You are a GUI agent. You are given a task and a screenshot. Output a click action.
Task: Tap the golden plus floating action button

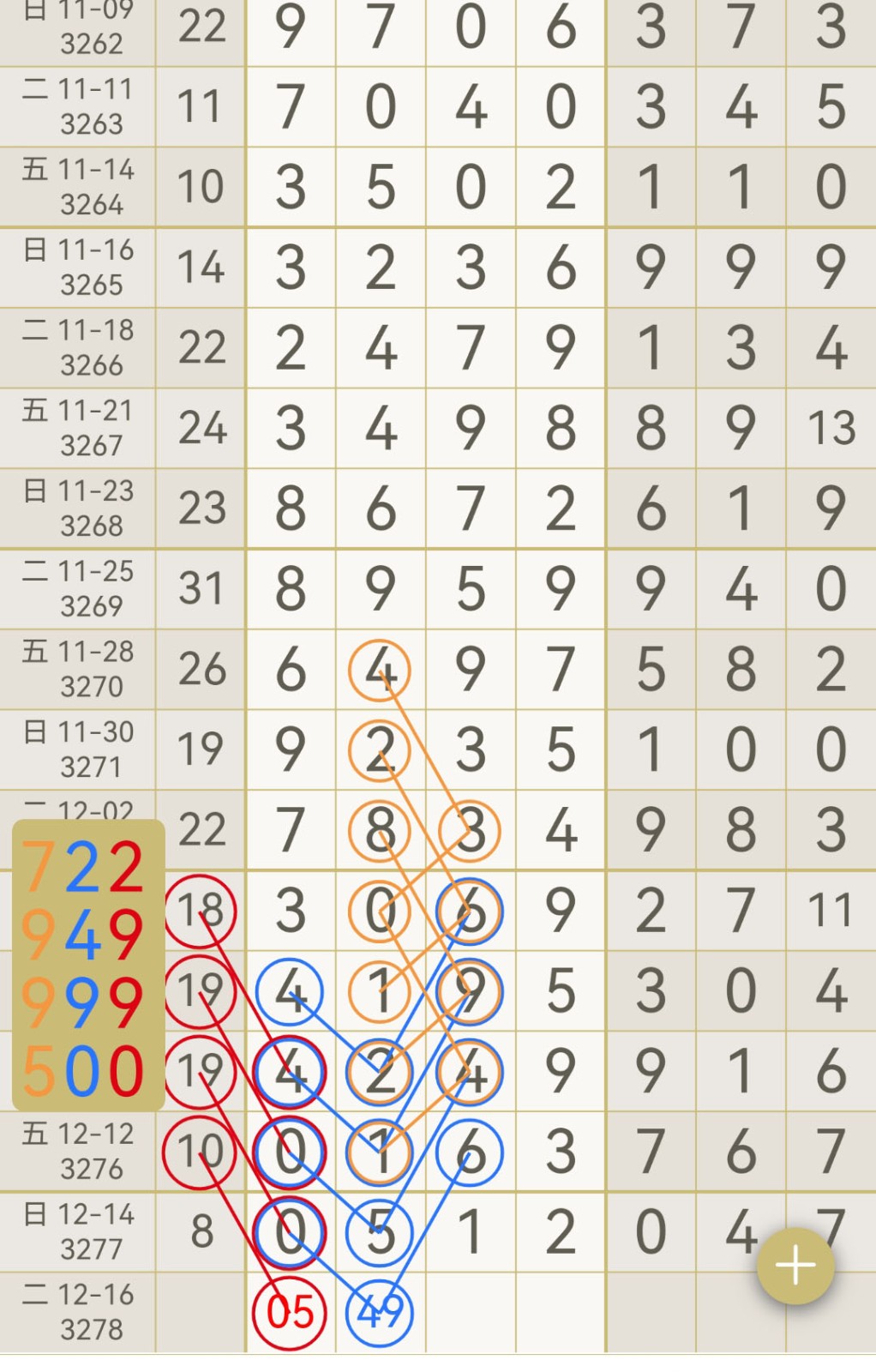(795, 1265)
